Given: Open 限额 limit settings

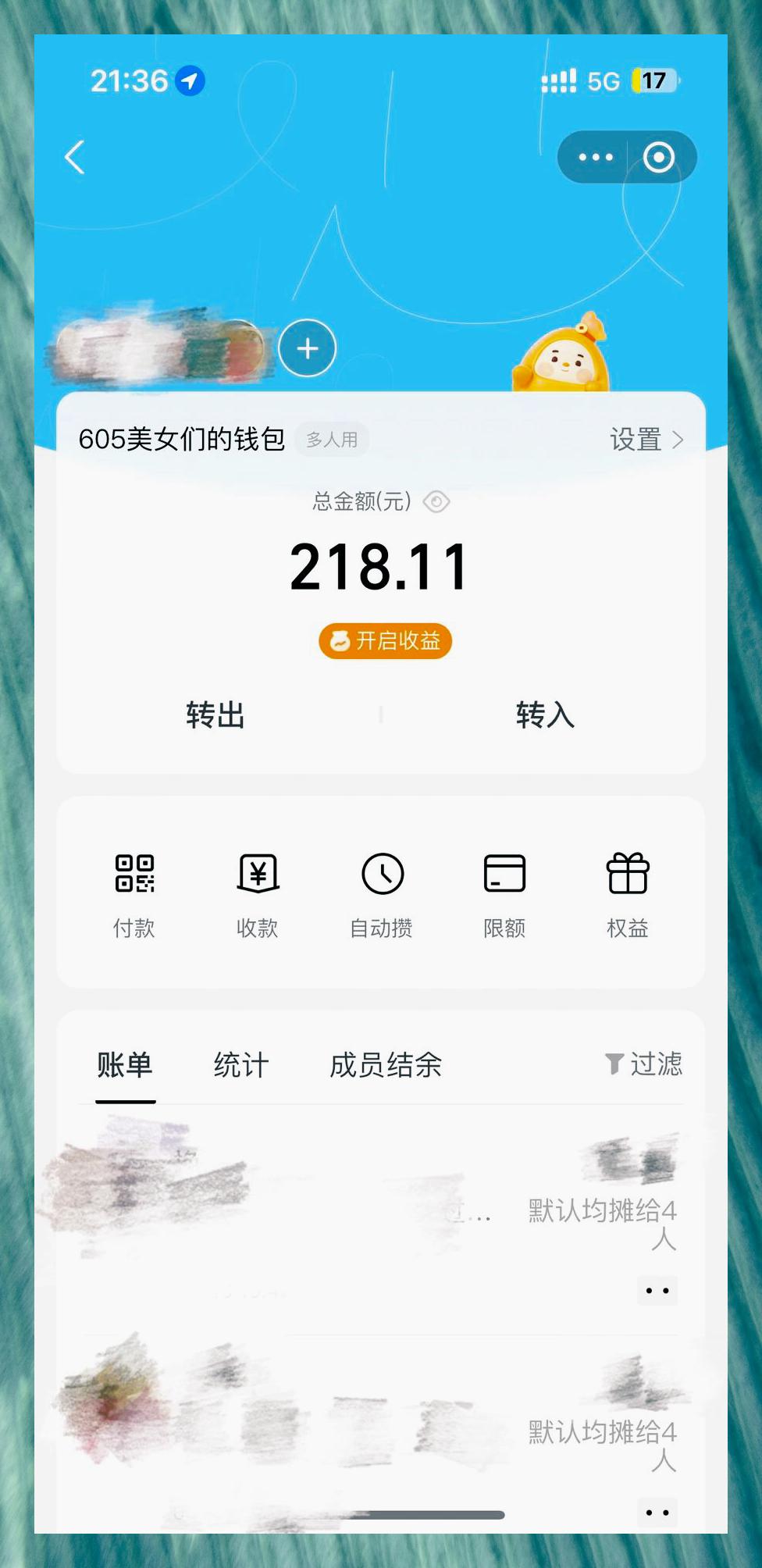Looking at the screenshot, I should pos(504,893).
